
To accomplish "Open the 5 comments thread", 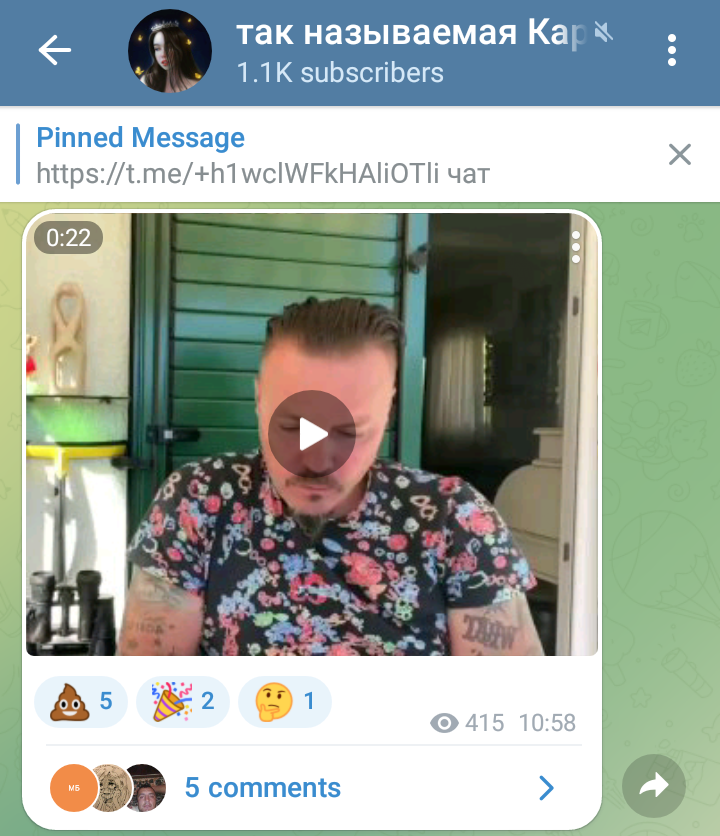I will 300,788.
